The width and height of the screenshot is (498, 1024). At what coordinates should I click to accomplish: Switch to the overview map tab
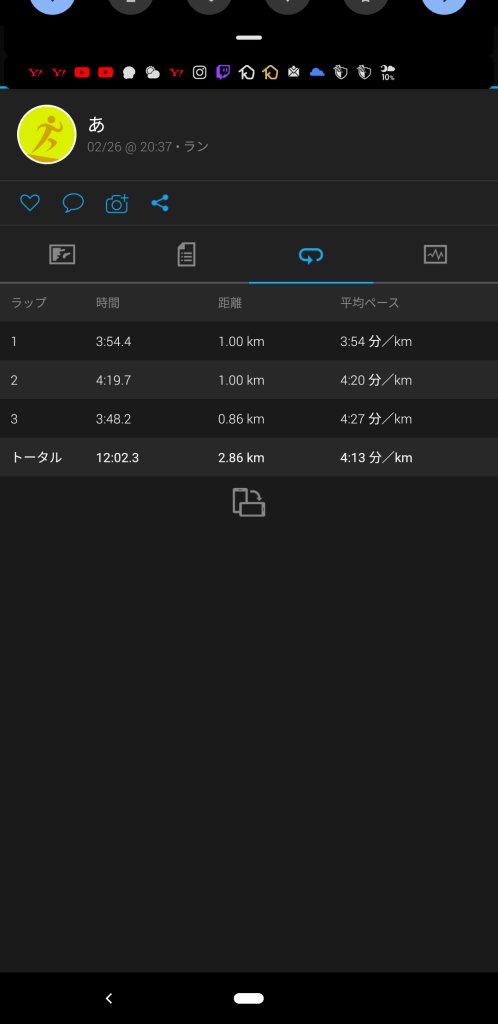(x=62, y=254)
